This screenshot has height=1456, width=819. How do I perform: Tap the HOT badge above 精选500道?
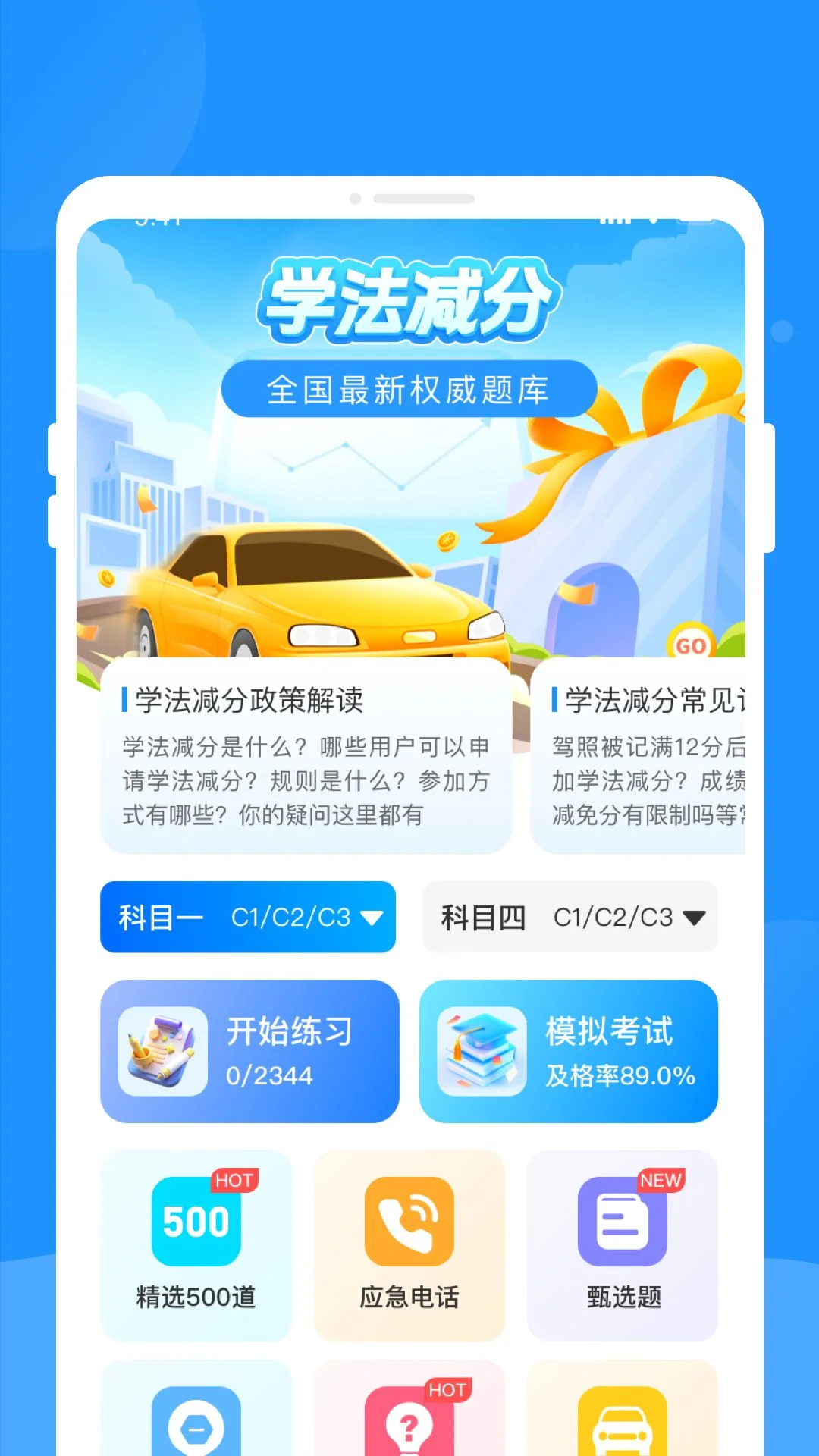[x=235, y=1180]
